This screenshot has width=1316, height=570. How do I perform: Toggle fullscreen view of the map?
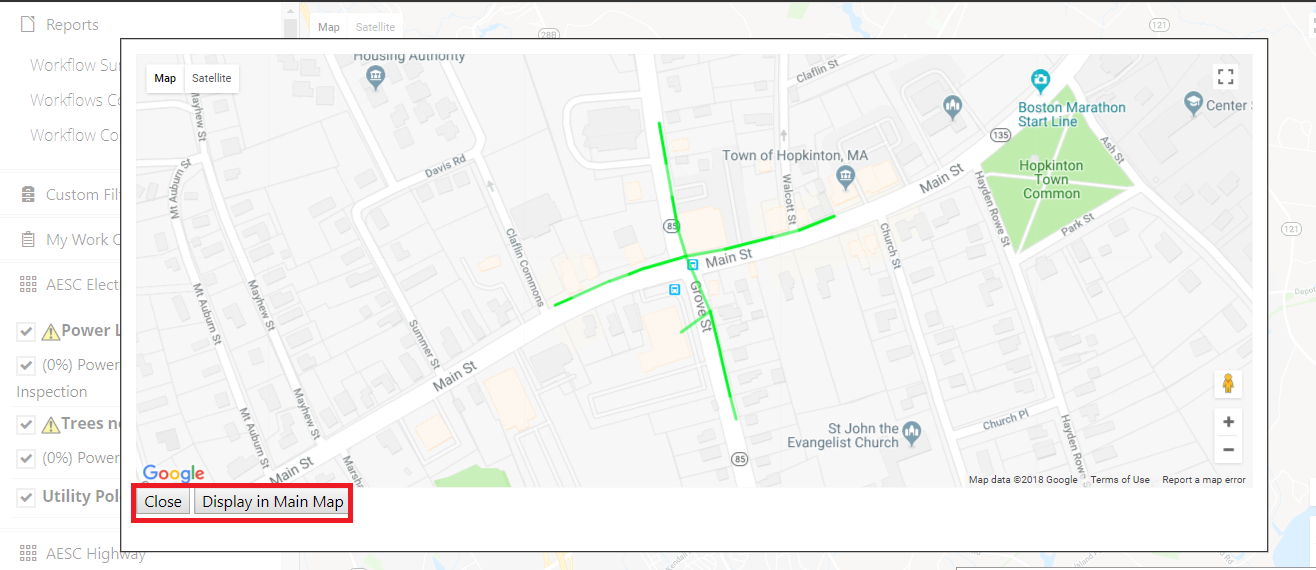point(1225,78)
